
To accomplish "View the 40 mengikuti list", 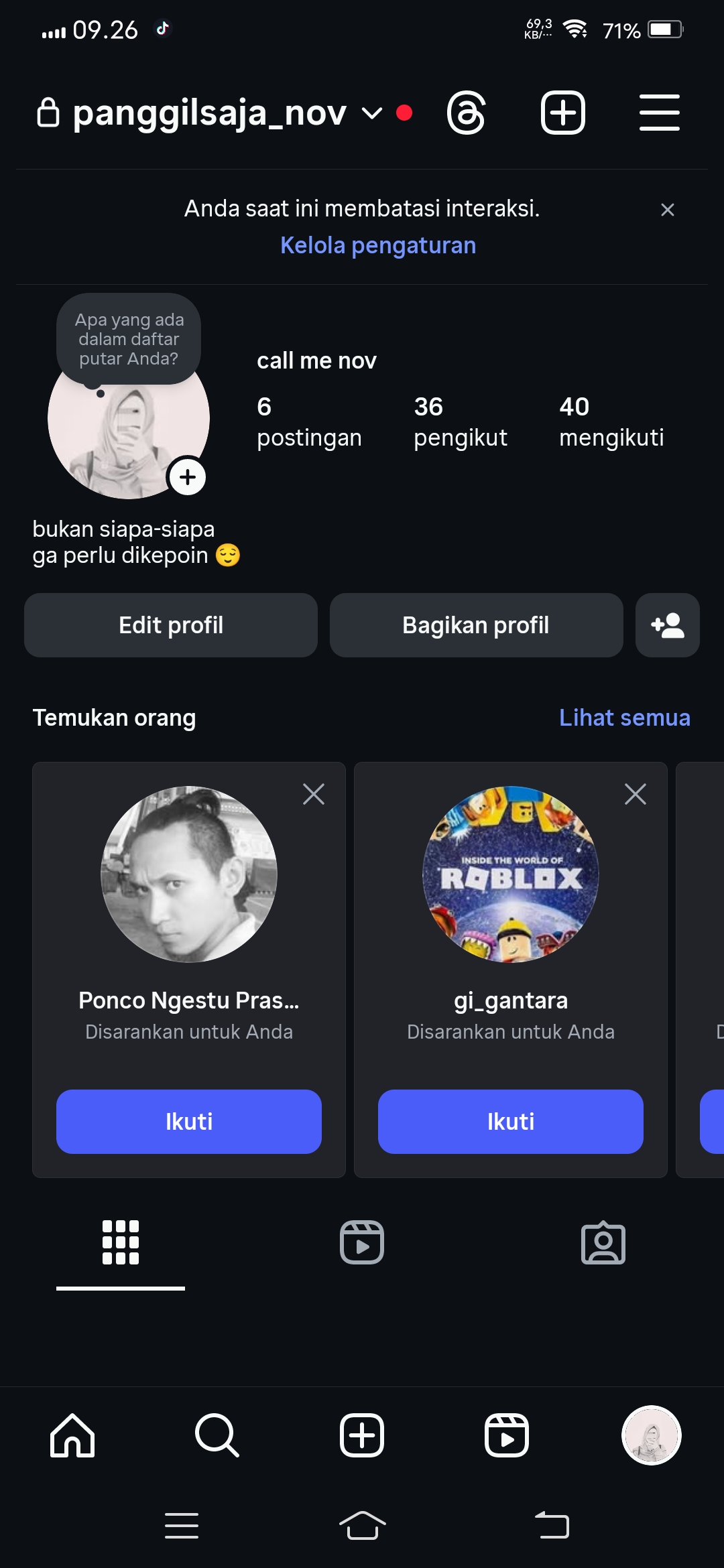I will pyautogui.click(x=611, y=422).
